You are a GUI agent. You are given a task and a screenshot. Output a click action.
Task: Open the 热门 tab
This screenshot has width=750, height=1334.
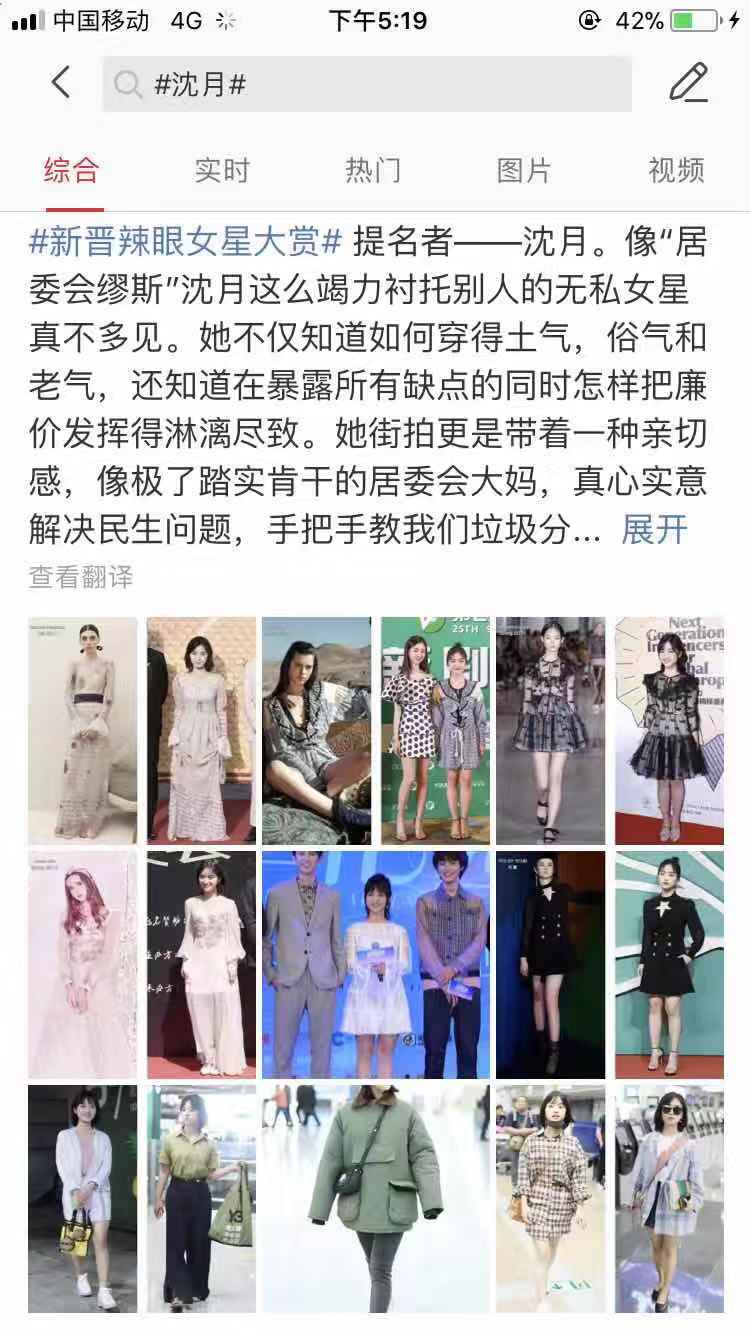coord(373,170)
